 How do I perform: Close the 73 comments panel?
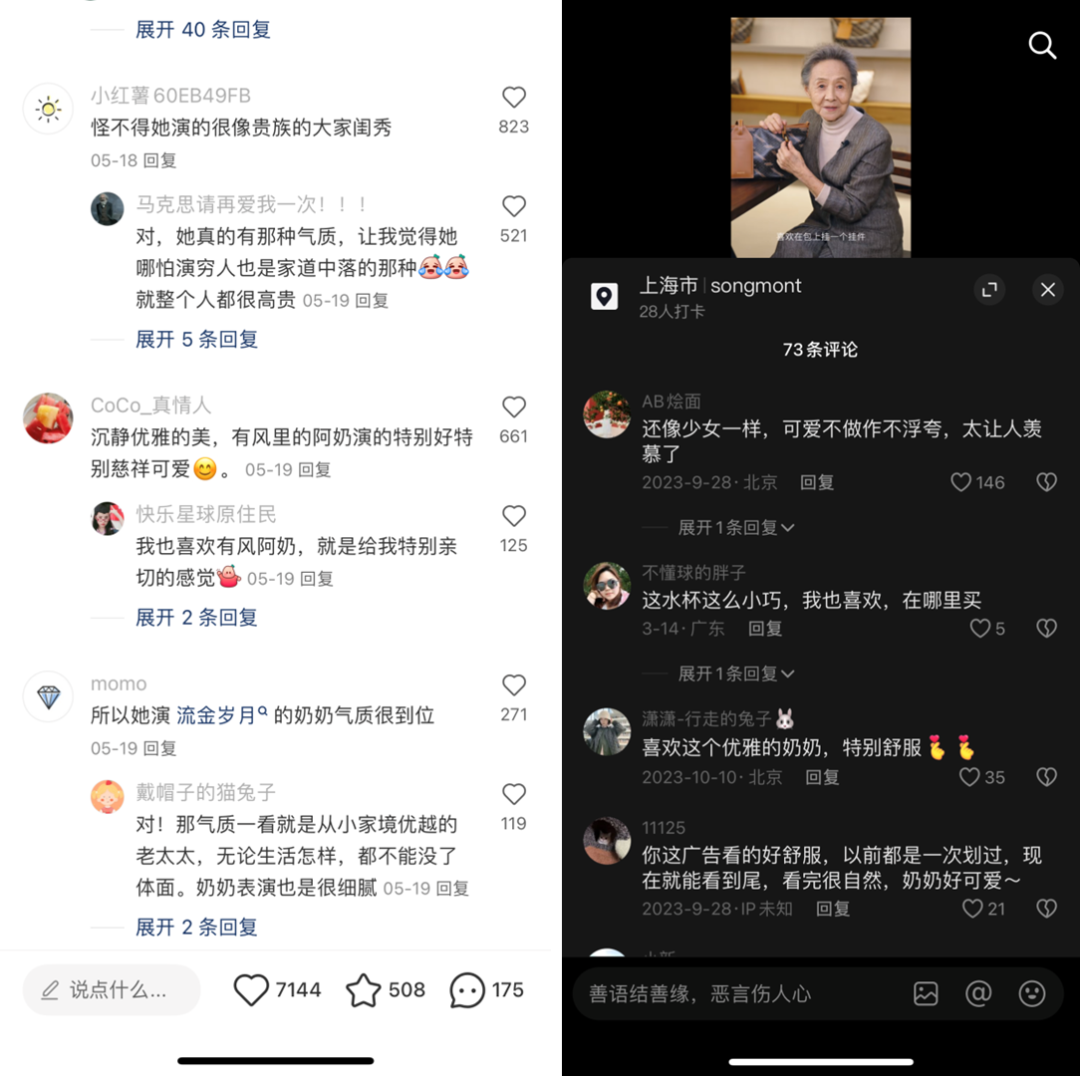1047,290
